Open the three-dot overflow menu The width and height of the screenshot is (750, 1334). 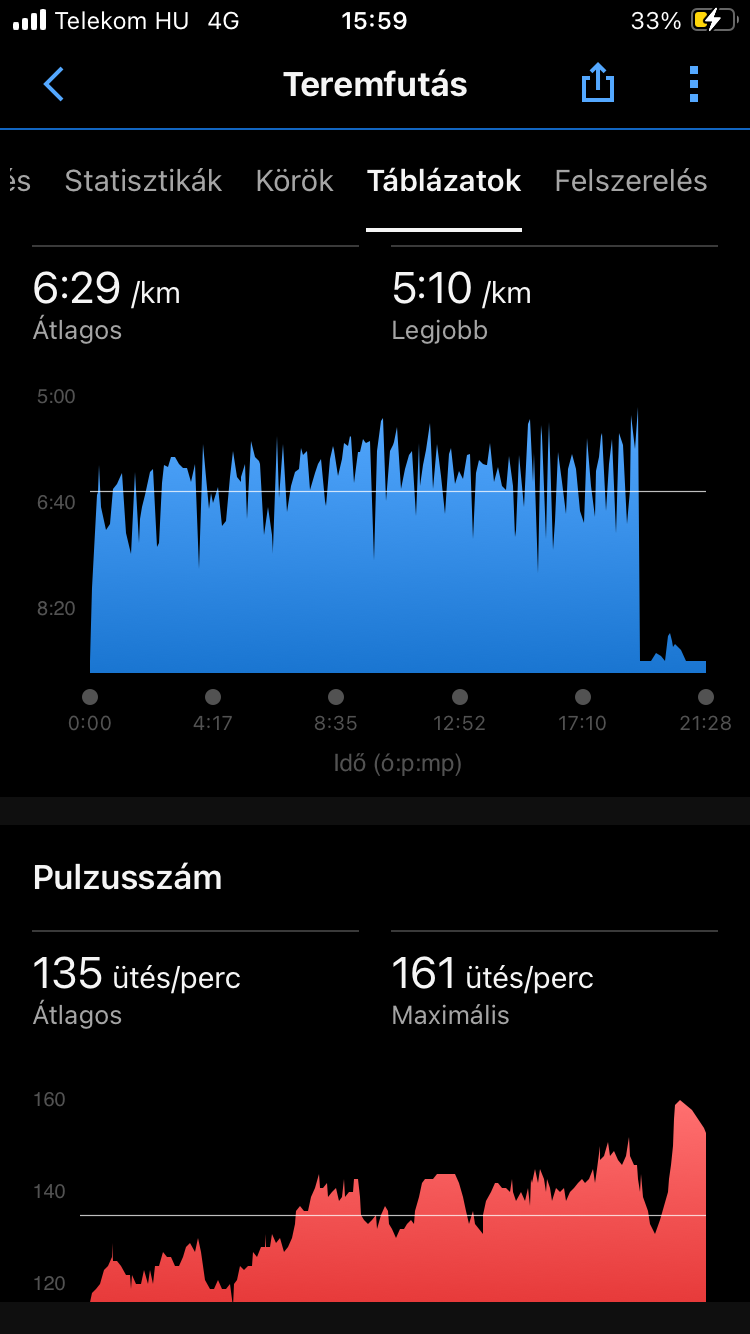pos(694,84)
